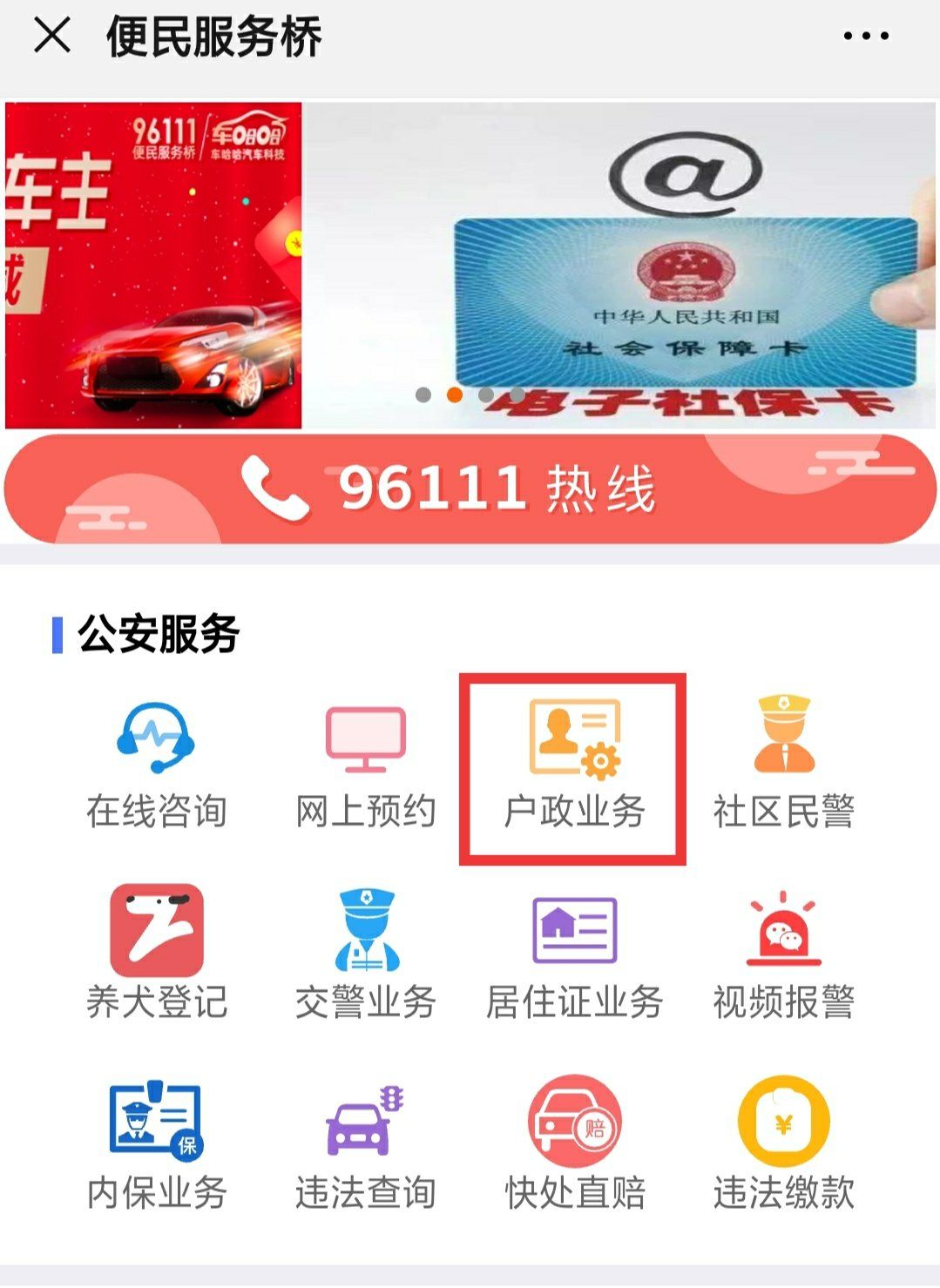The image size is (940, 1288).
Task: Open 在线咨询 service
Action: 157,765
